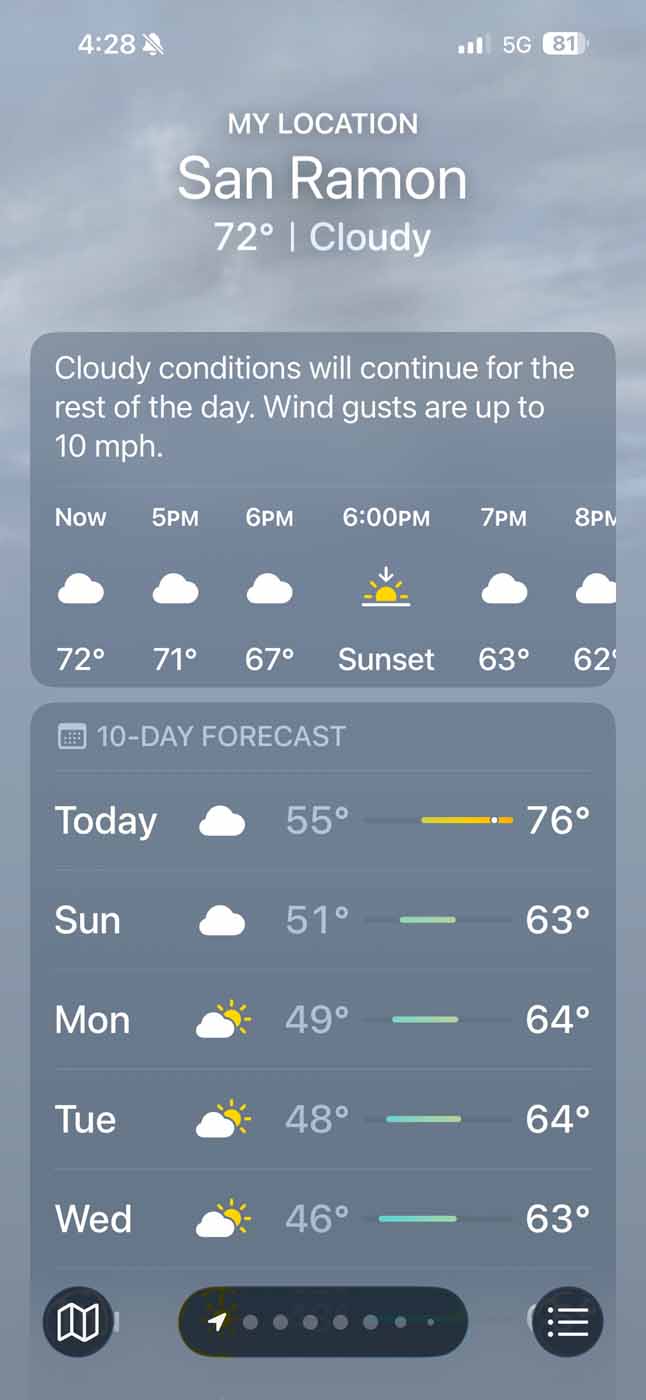Image resolution: width=646 pixels, height=1400 pixels.
Task: Select the Mon forecast row
Action: tap(322, 1020)
